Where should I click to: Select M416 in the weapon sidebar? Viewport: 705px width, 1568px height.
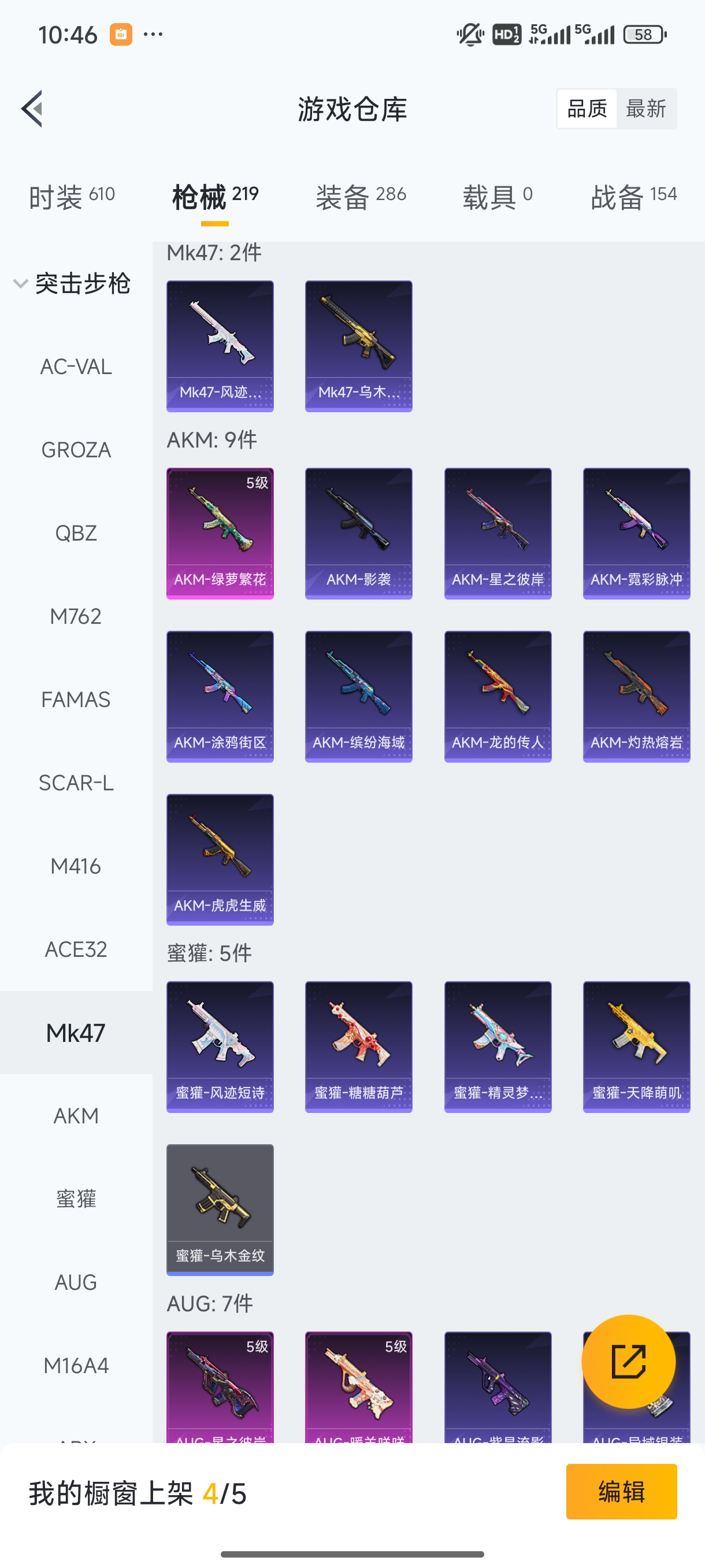click(x=76, y=866)
